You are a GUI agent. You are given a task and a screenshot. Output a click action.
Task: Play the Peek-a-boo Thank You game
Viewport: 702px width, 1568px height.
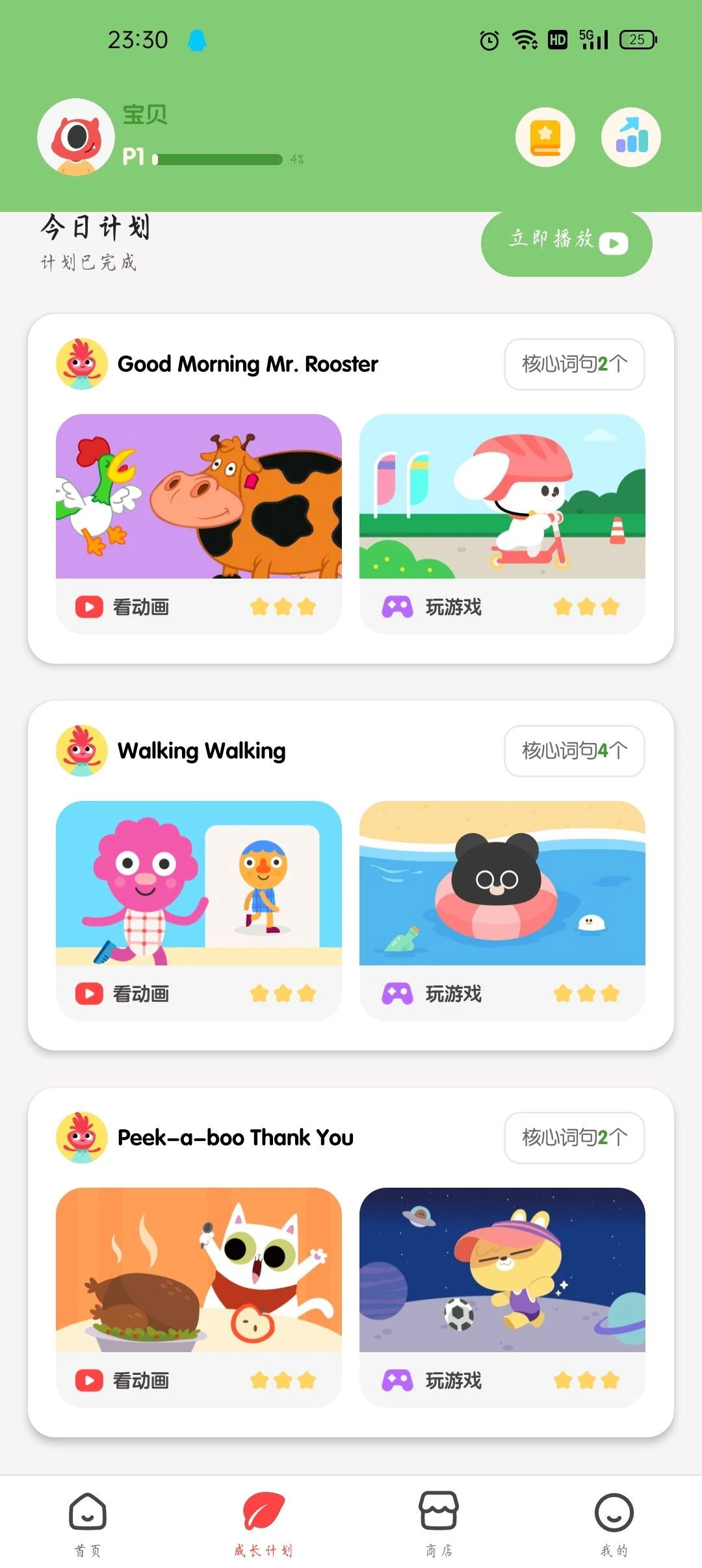pos(502,1297)
